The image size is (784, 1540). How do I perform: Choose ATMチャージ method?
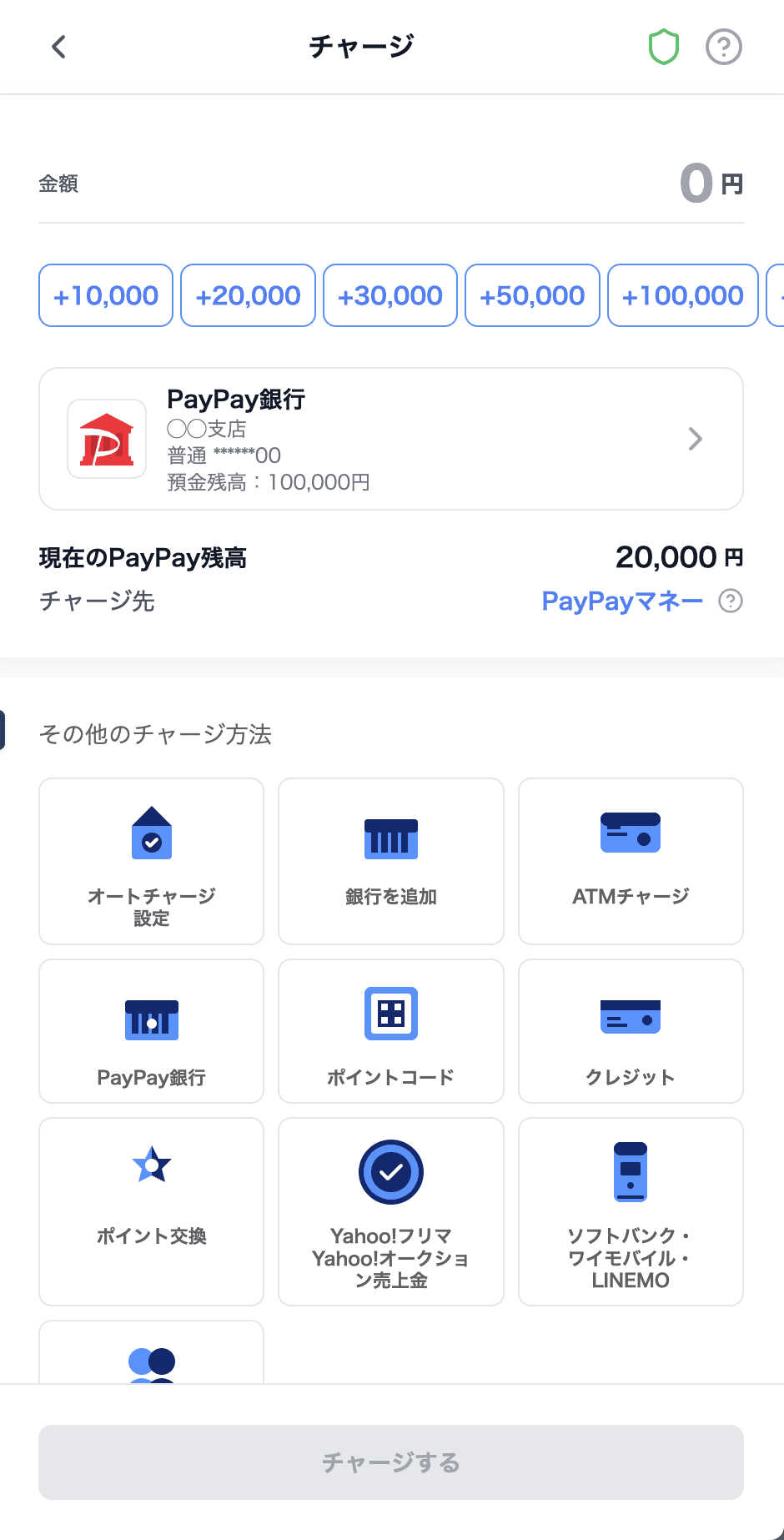tap(631, 861)
